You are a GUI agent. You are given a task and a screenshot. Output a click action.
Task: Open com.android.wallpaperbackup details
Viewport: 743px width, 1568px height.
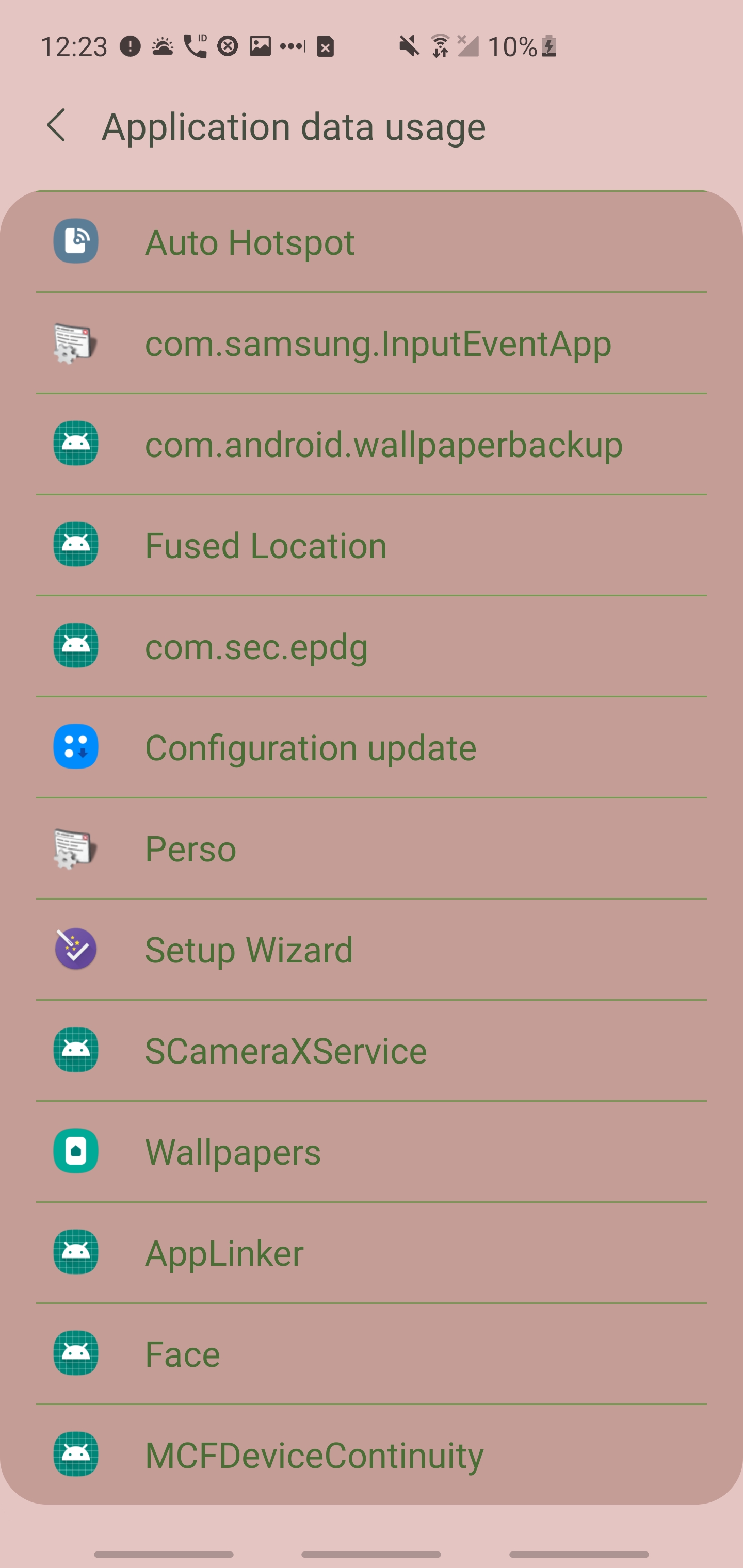tap(372, 444)
